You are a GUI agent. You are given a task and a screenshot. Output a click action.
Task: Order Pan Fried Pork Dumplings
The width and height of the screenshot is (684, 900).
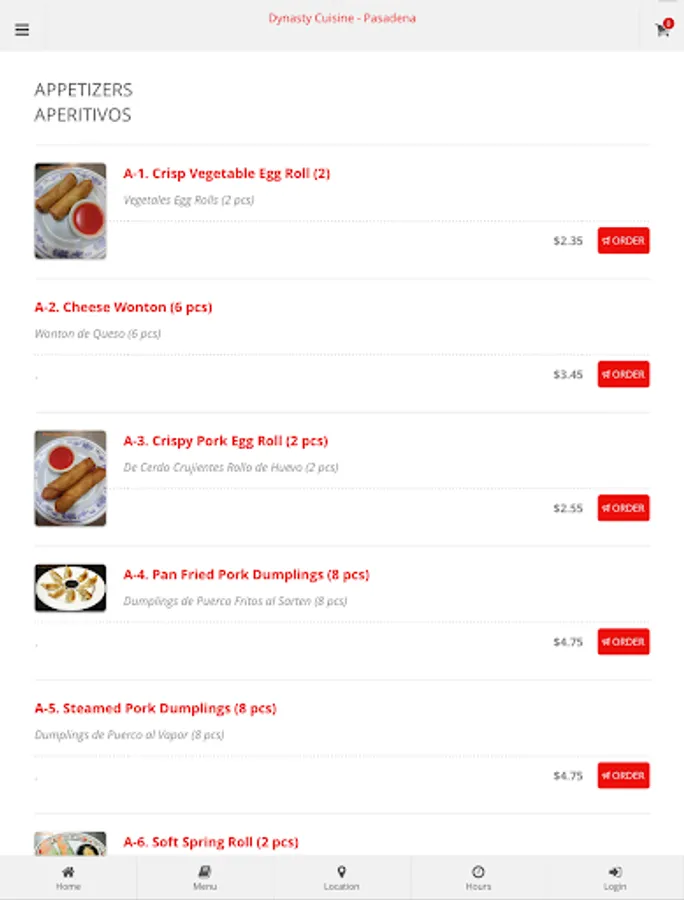623,642
